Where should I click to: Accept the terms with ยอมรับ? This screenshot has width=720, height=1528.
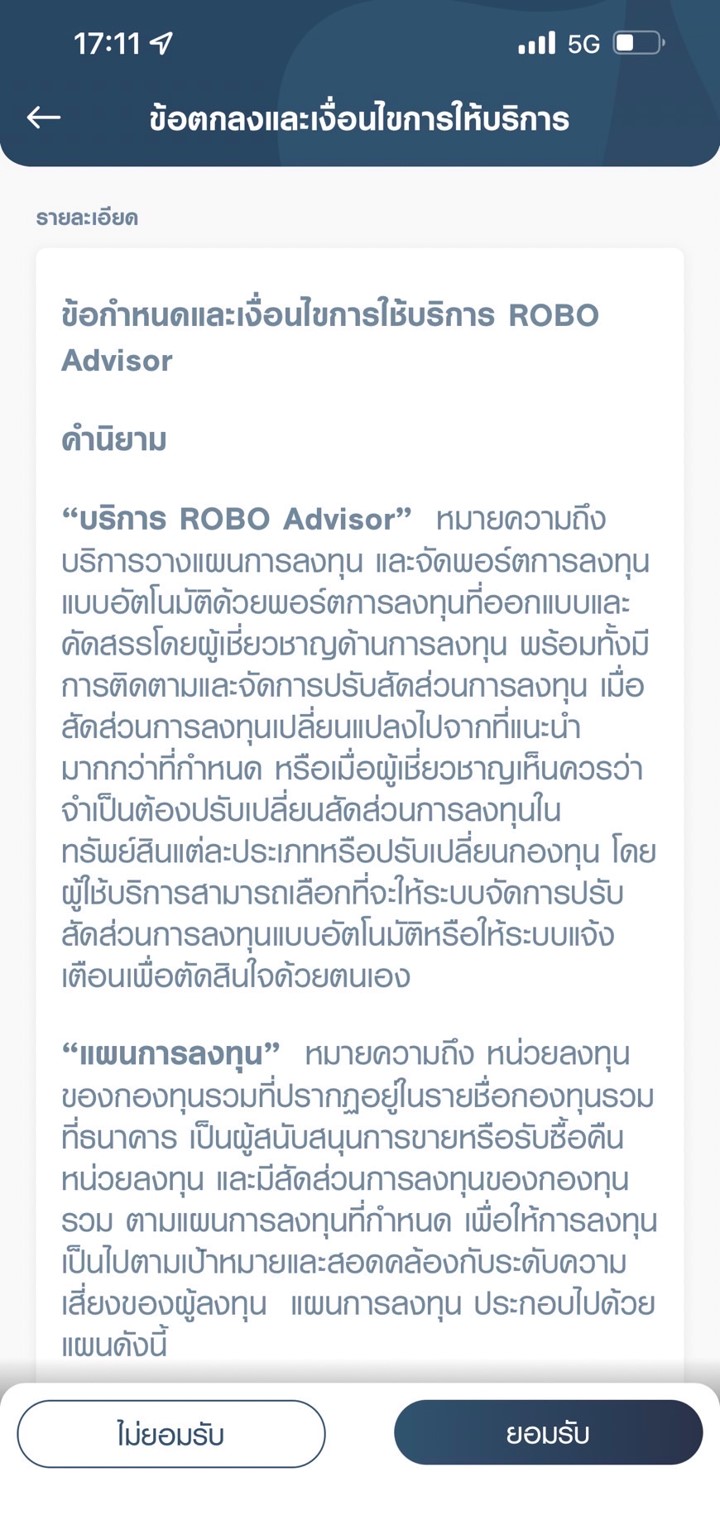click(x=548, y=1433)
